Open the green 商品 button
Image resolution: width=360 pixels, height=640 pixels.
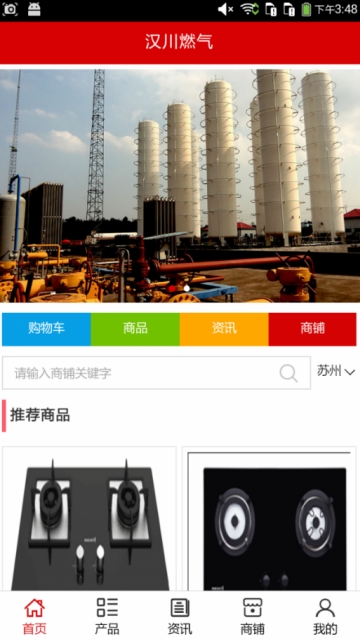click(x=135, y=329)
